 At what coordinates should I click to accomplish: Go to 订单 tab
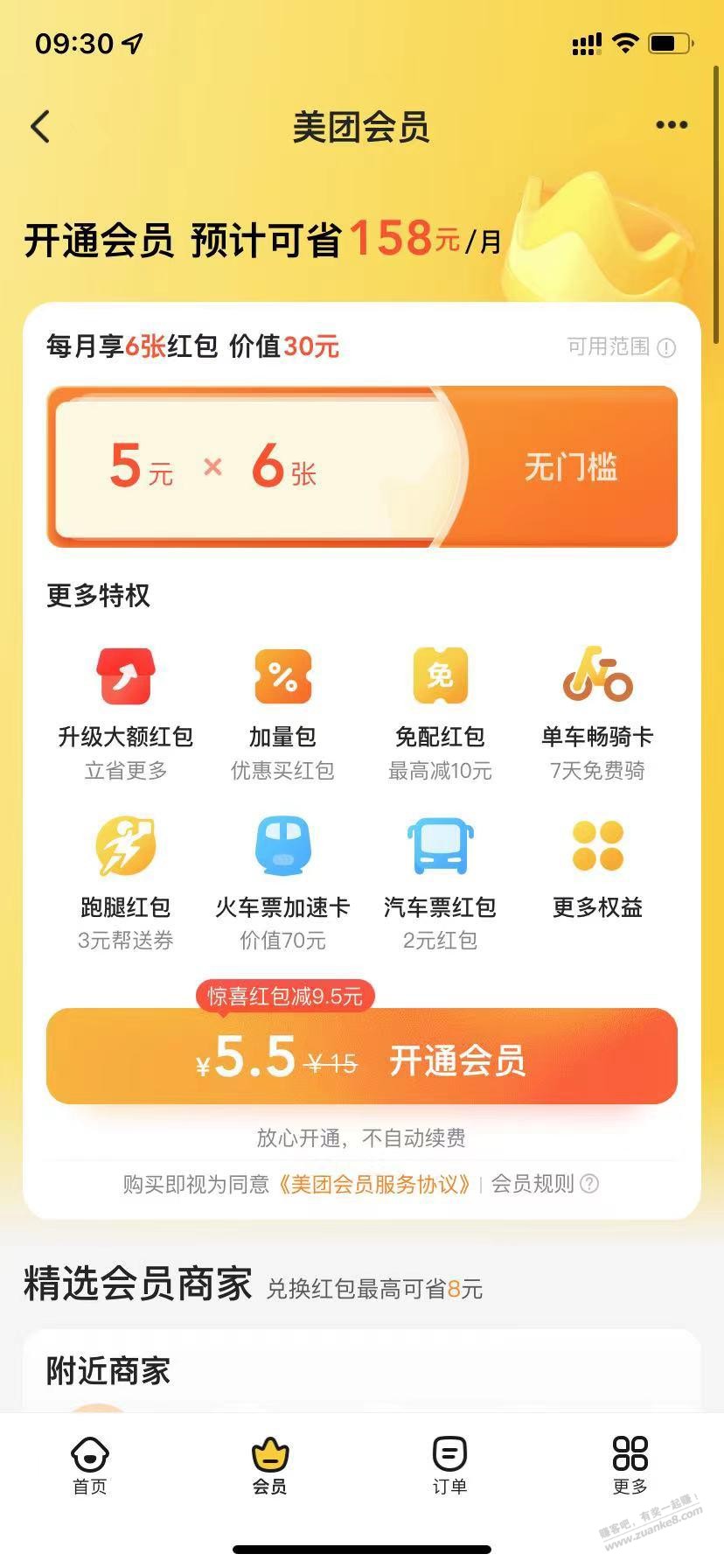pos(450,1465)
